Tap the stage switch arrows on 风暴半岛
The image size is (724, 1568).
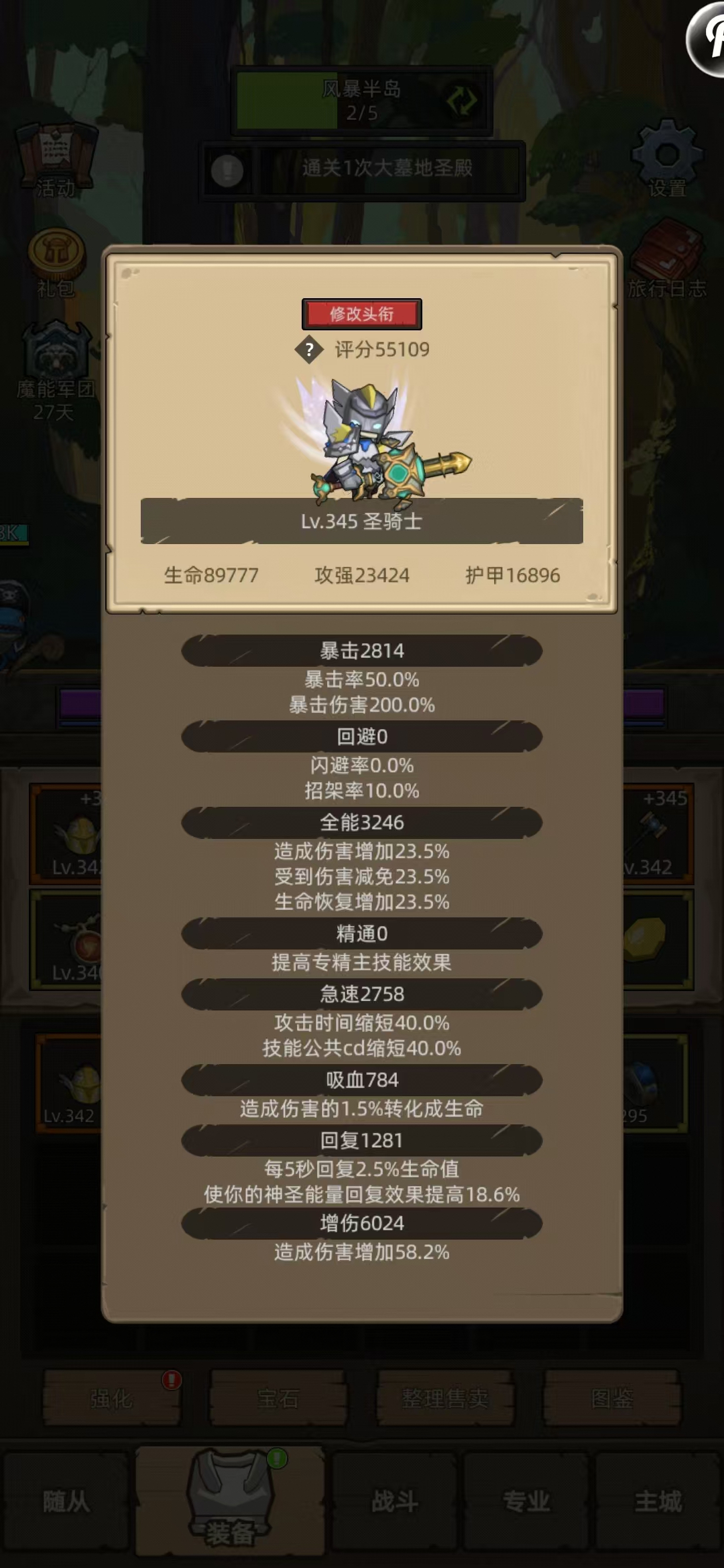pyautogui.click(x=463, y=101)
